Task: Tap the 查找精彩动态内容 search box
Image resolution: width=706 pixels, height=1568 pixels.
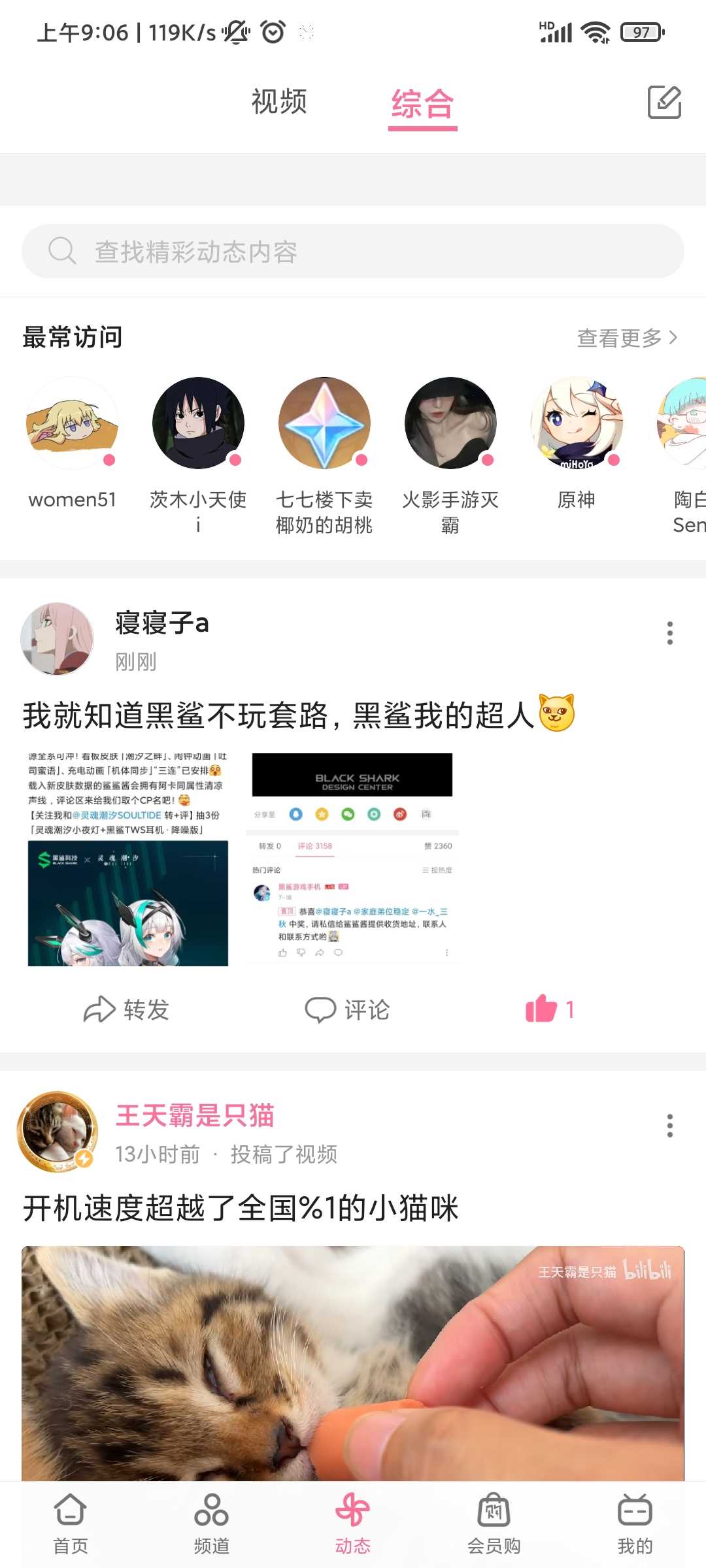Action: (353, 252)
